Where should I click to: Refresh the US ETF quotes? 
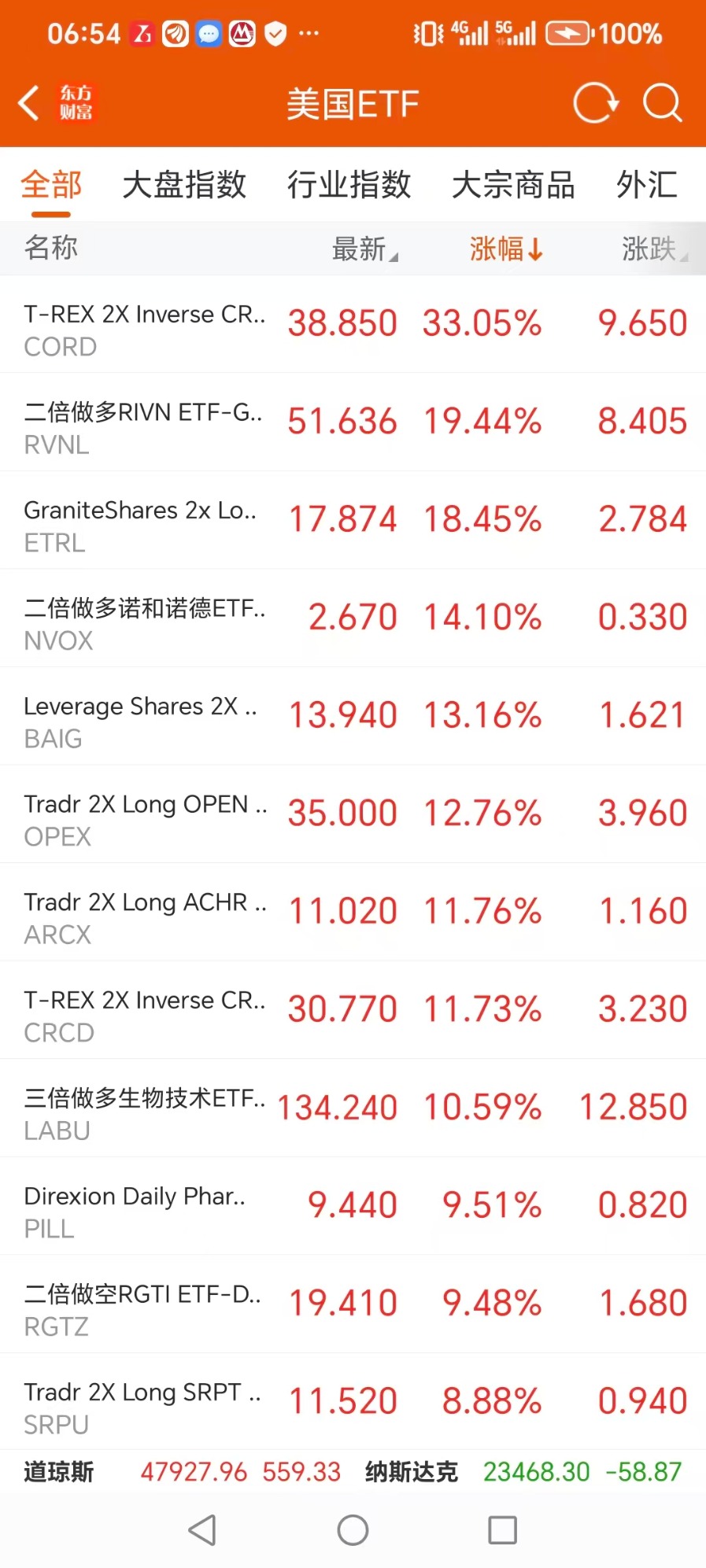595,103
